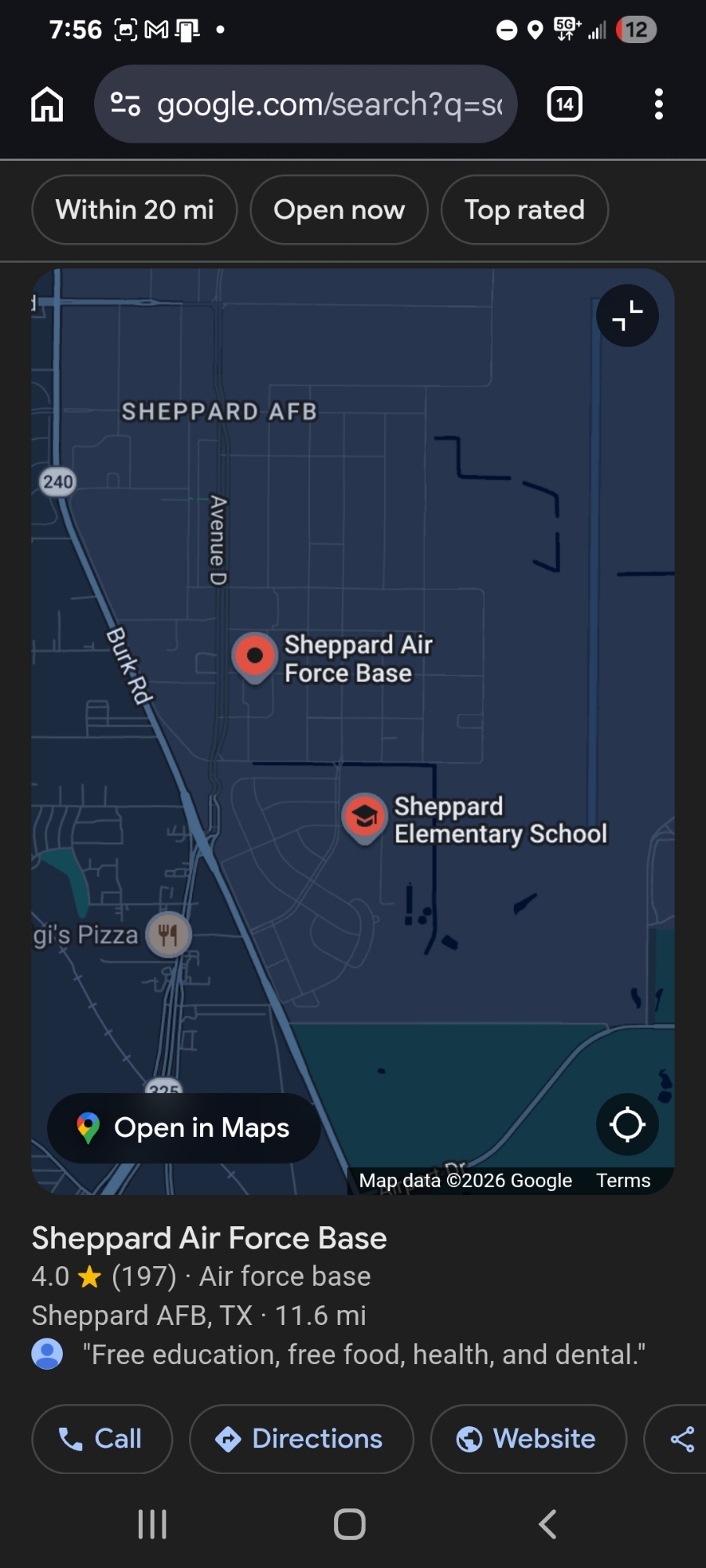This screenshot has width=706, height=1568.
Task: Select the Sheppard Air Force Base map pin
Action: point(255,655)
